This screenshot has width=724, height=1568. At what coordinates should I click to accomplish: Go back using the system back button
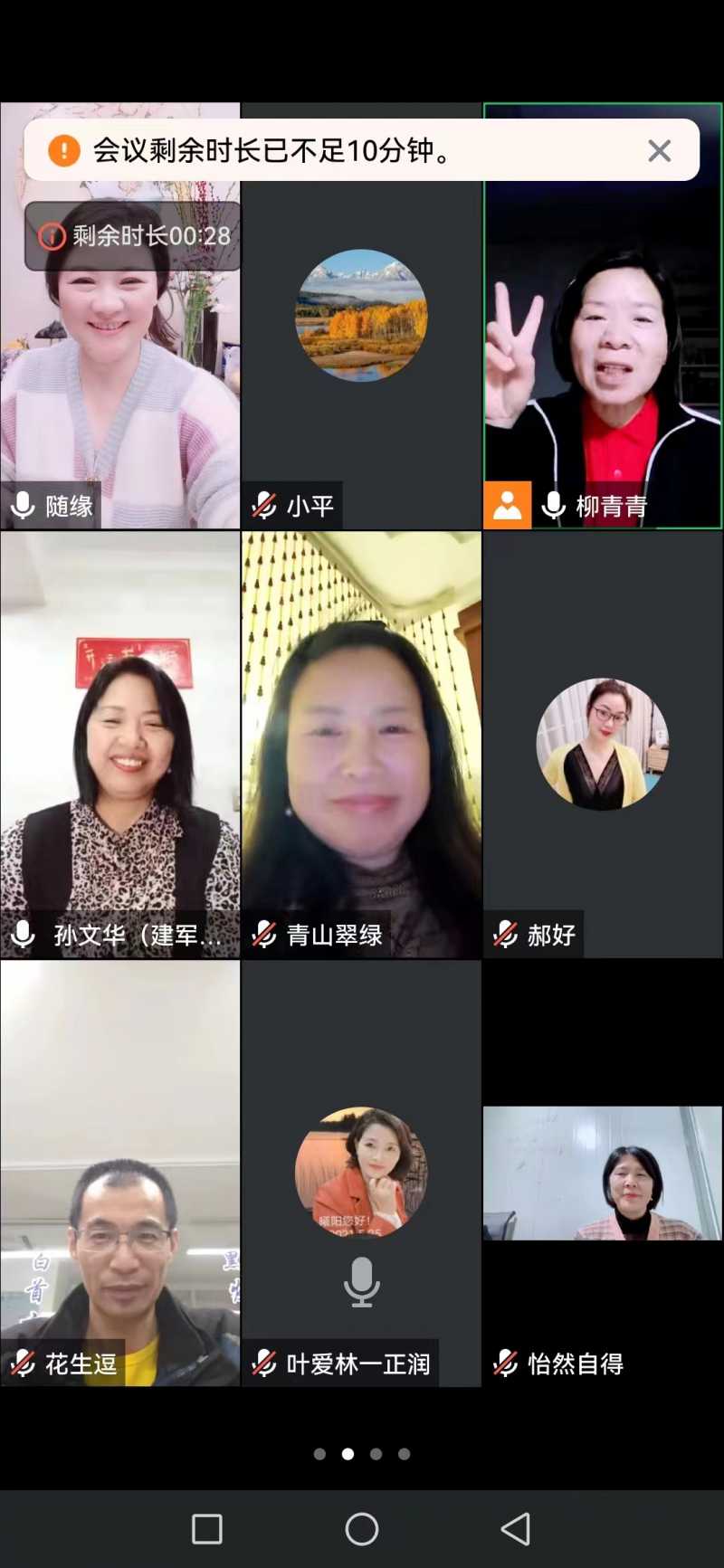pyautogui.click(x=515, y=1529)
